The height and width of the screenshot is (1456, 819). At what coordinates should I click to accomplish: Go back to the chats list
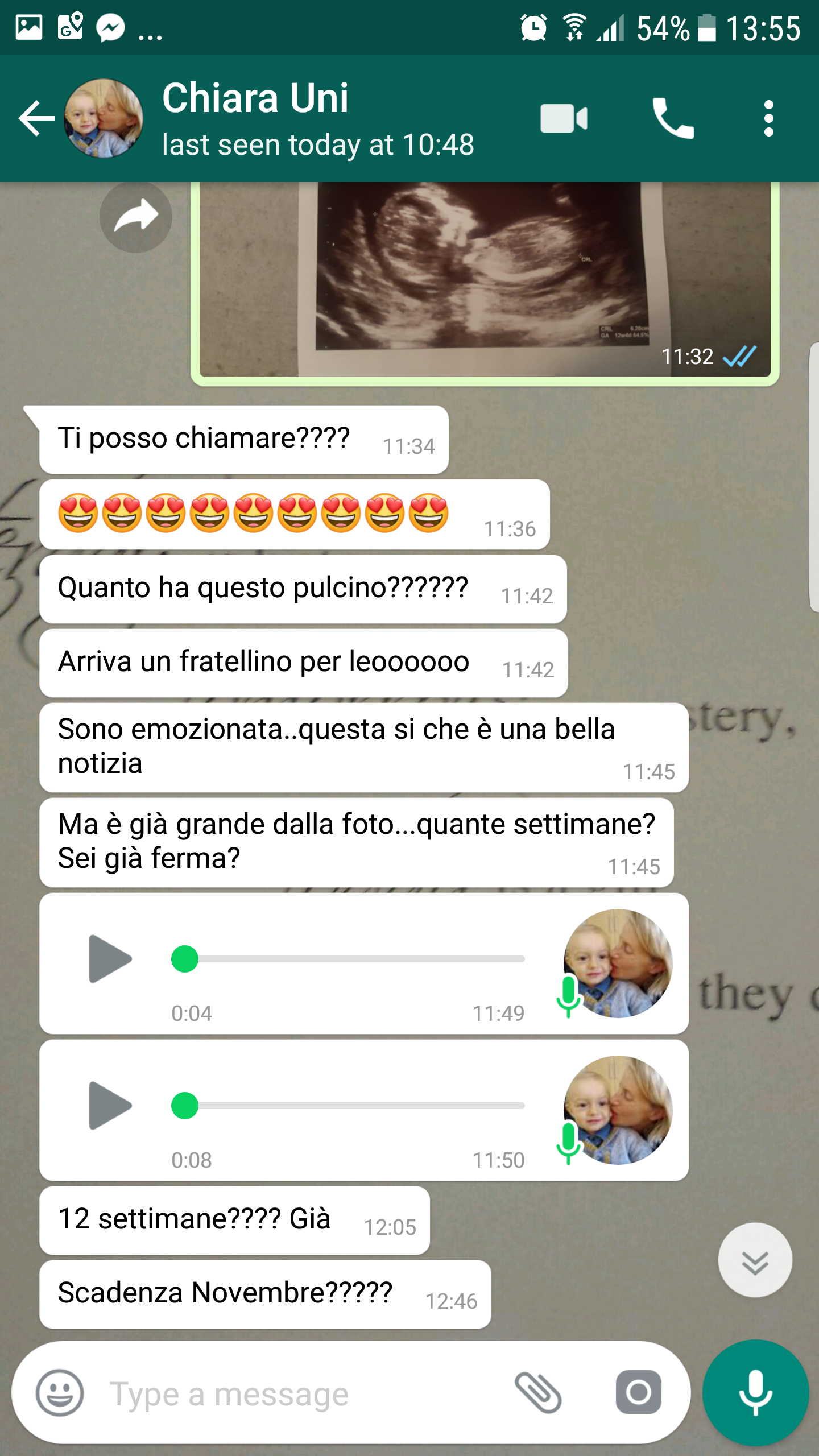(35, 118)
